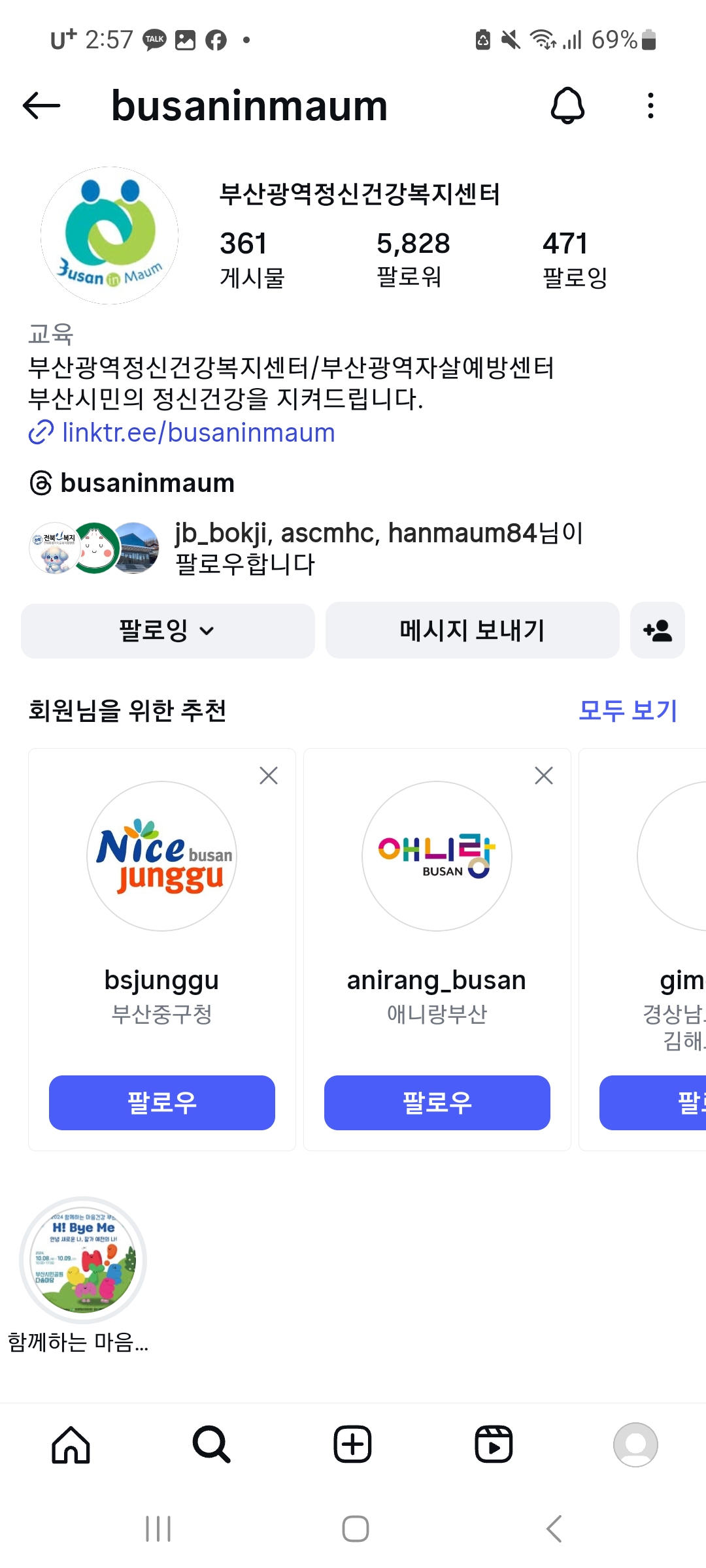Open the notifications bell for busaninmaum
Screen dimensions: 706x1568
pyautogui.click(x=567, y=106)
